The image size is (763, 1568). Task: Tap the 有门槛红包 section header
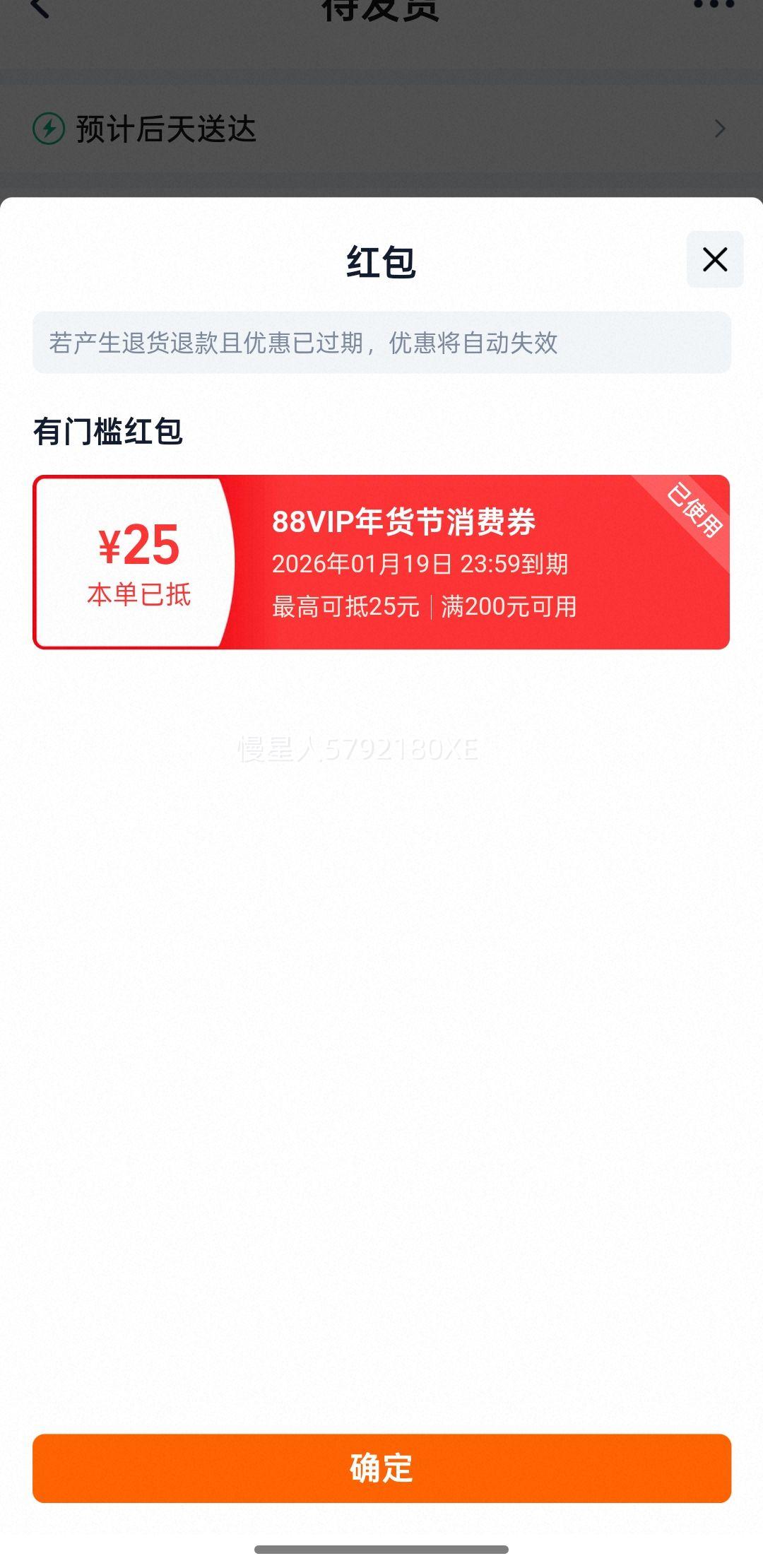[107, 426]
